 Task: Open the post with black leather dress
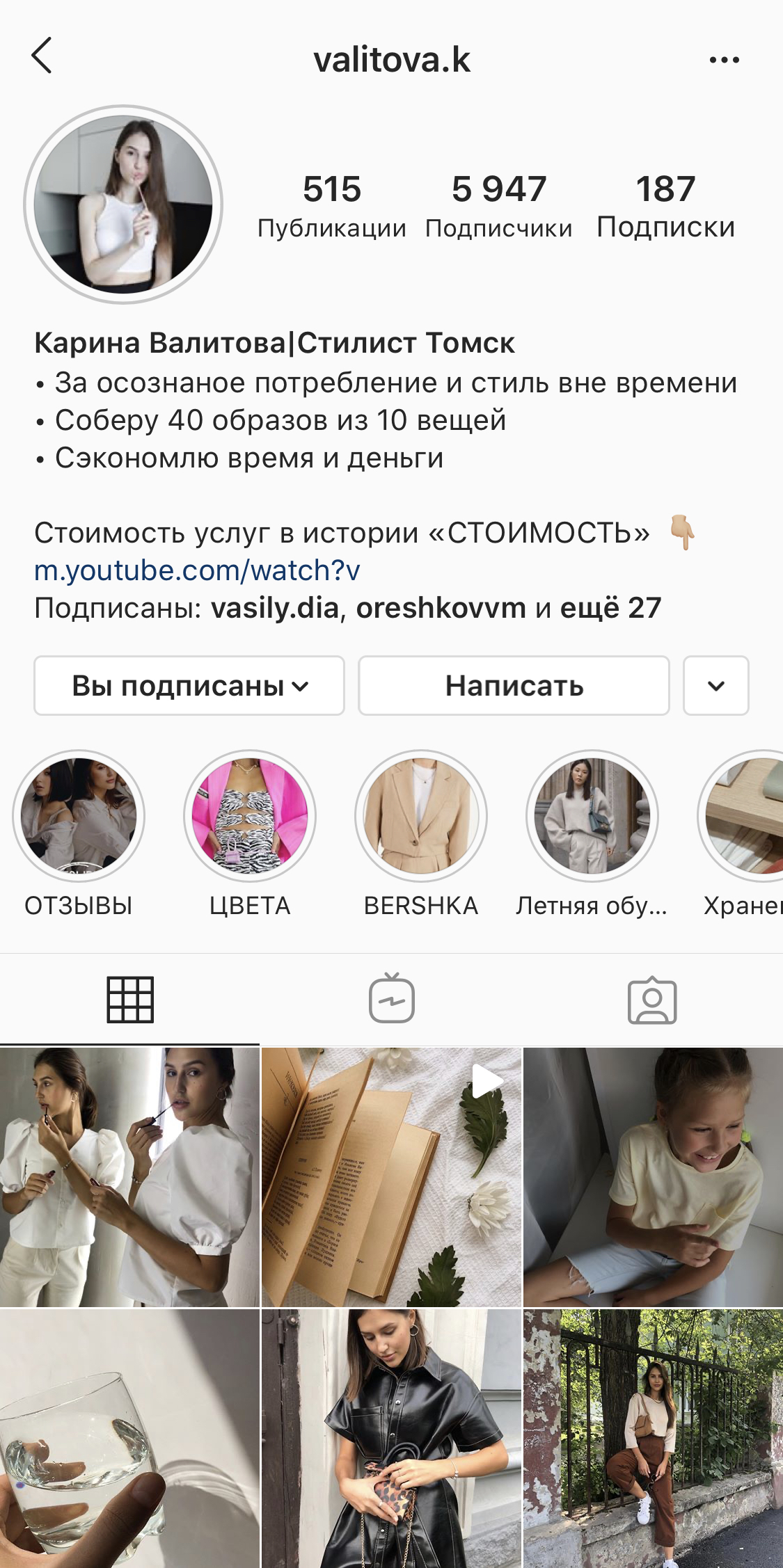pos(391,1438)
